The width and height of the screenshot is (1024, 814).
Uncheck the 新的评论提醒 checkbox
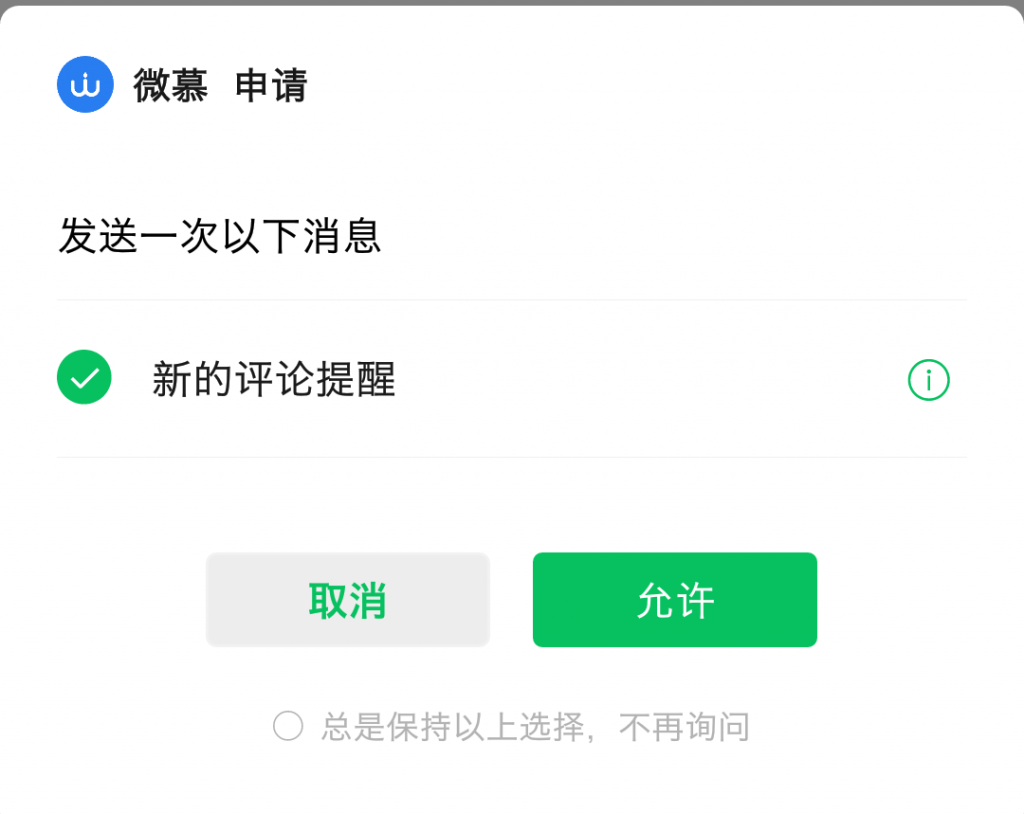(x=84, y=378)
